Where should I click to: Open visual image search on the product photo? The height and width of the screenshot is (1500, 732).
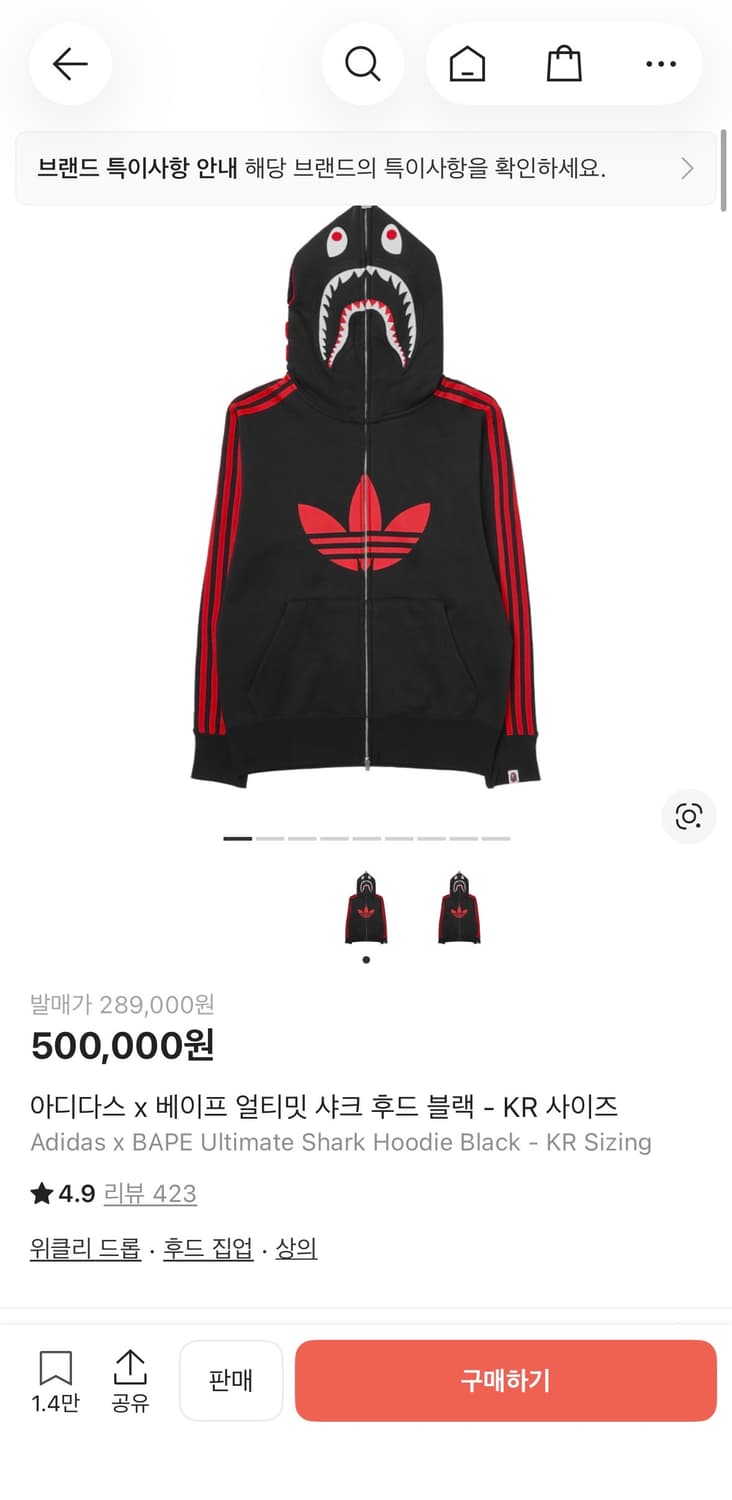click(689, 817)
